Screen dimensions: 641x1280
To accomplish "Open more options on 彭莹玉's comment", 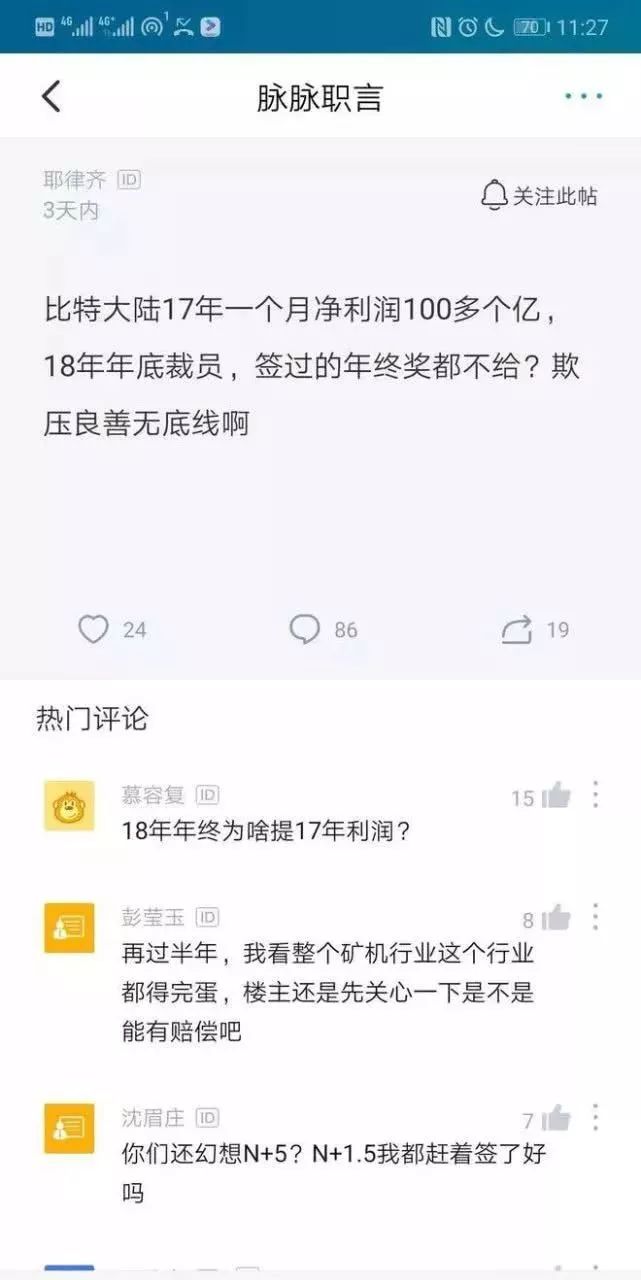I will 595,918.
